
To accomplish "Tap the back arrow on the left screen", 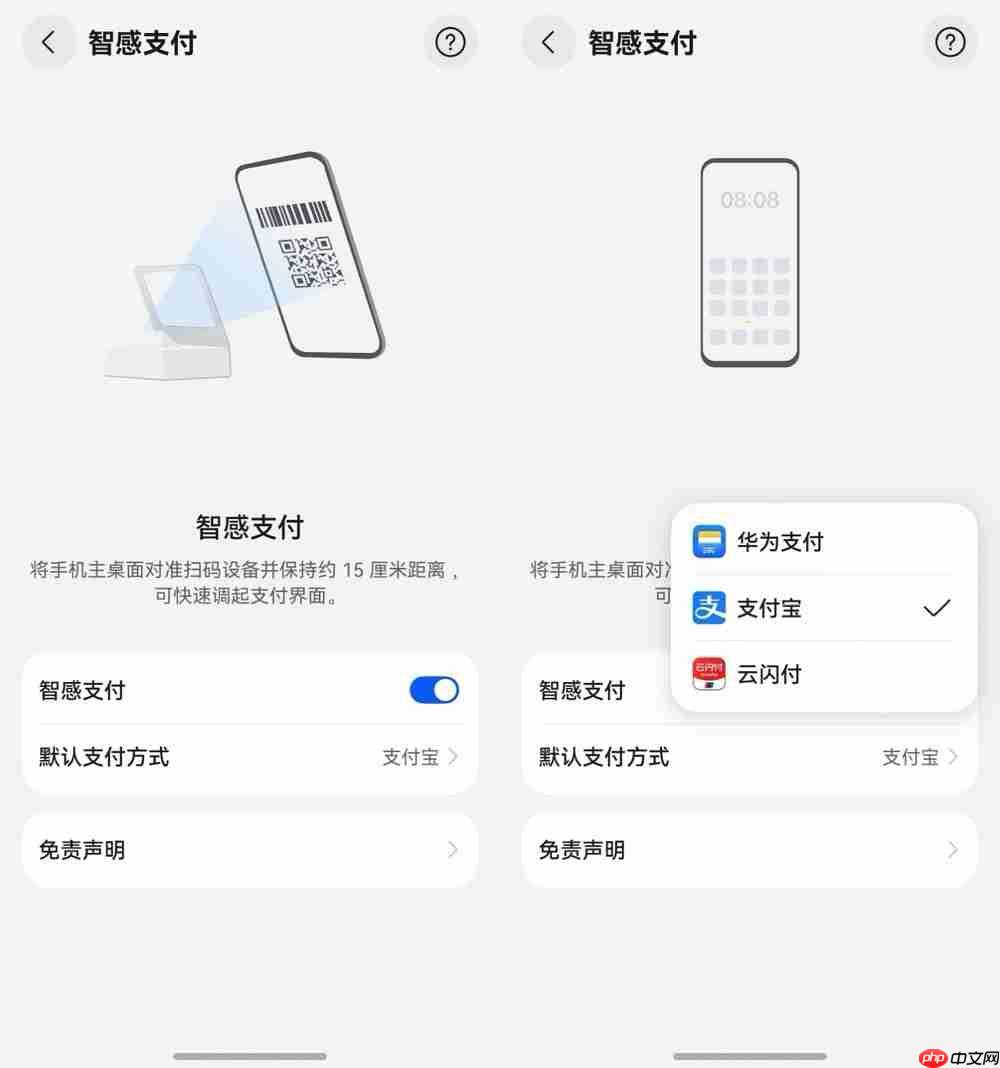I will click(48, 42).
